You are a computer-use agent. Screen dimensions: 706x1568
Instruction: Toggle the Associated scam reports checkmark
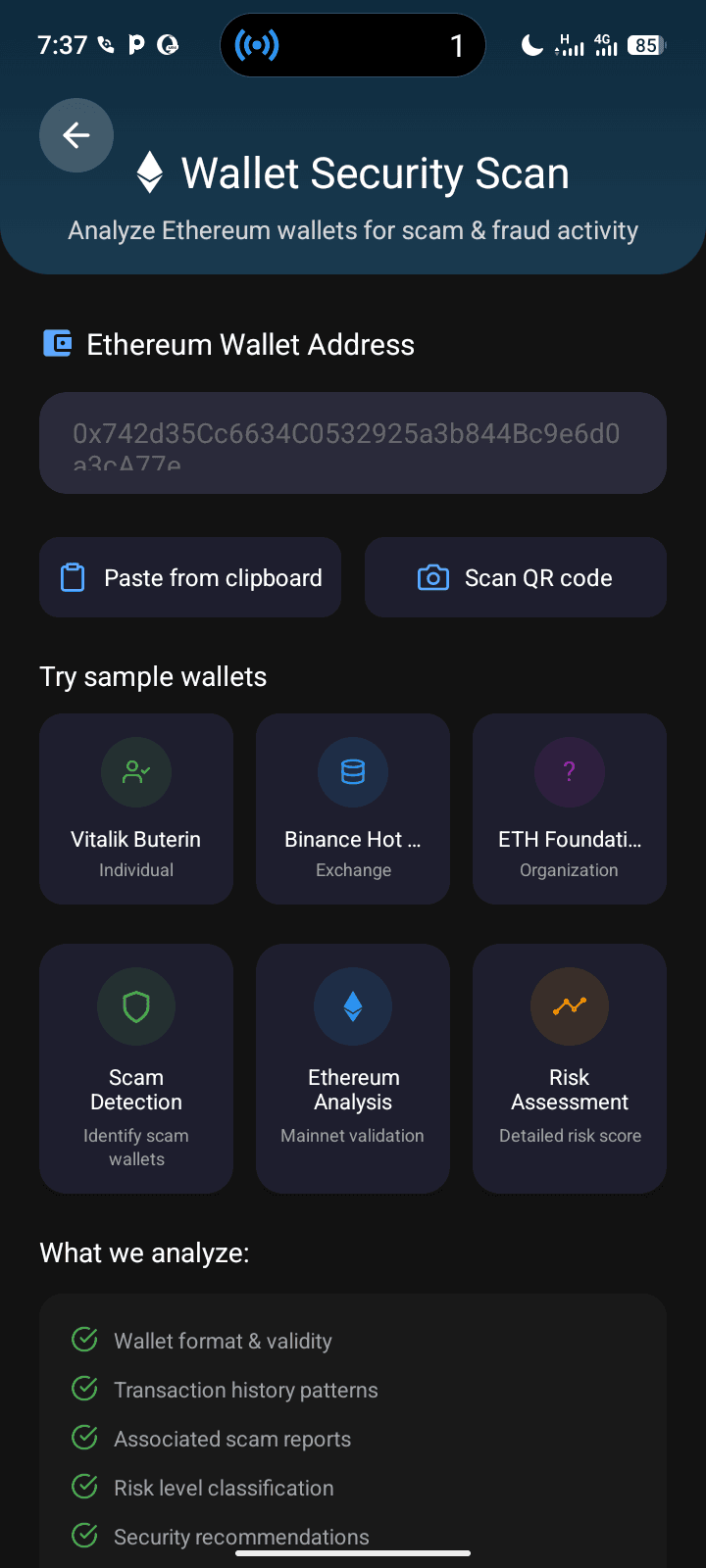tap(84, 1438)
